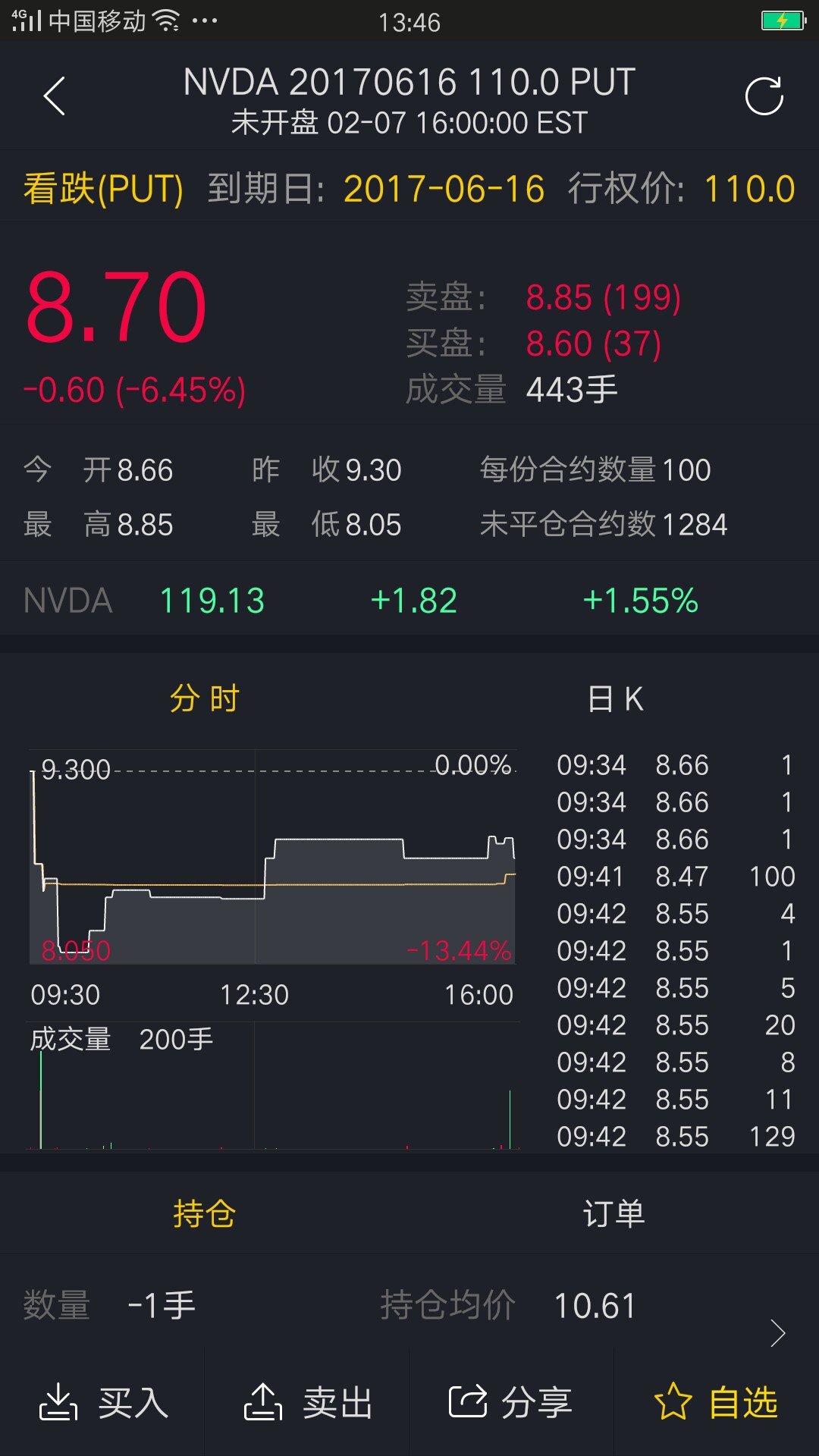Open position details via the chevron arrow
Image resolution: width=819 pixels, height=1456 pixels.
pyautogui.click(x=778, y=1332)
